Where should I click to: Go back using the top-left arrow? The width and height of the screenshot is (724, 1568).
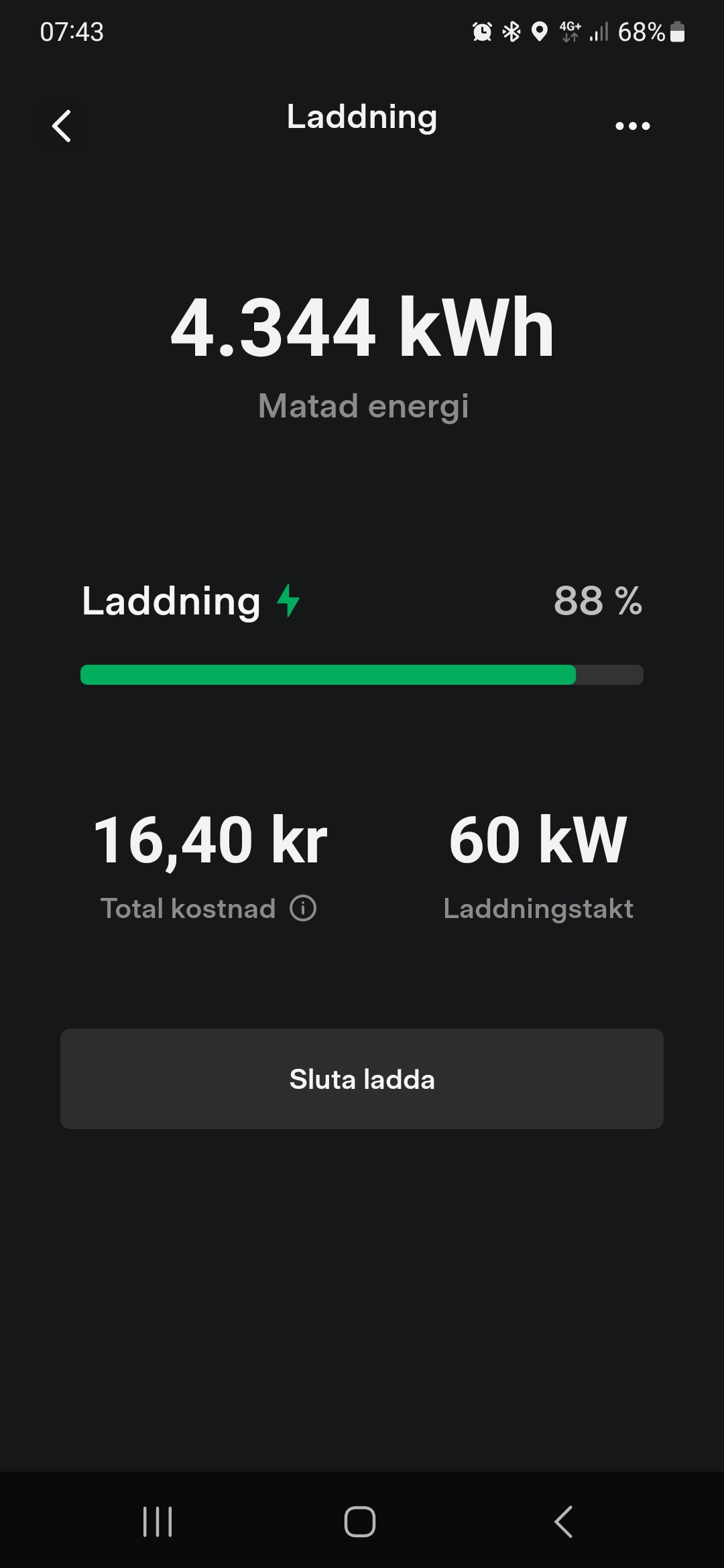coord(62,125)
